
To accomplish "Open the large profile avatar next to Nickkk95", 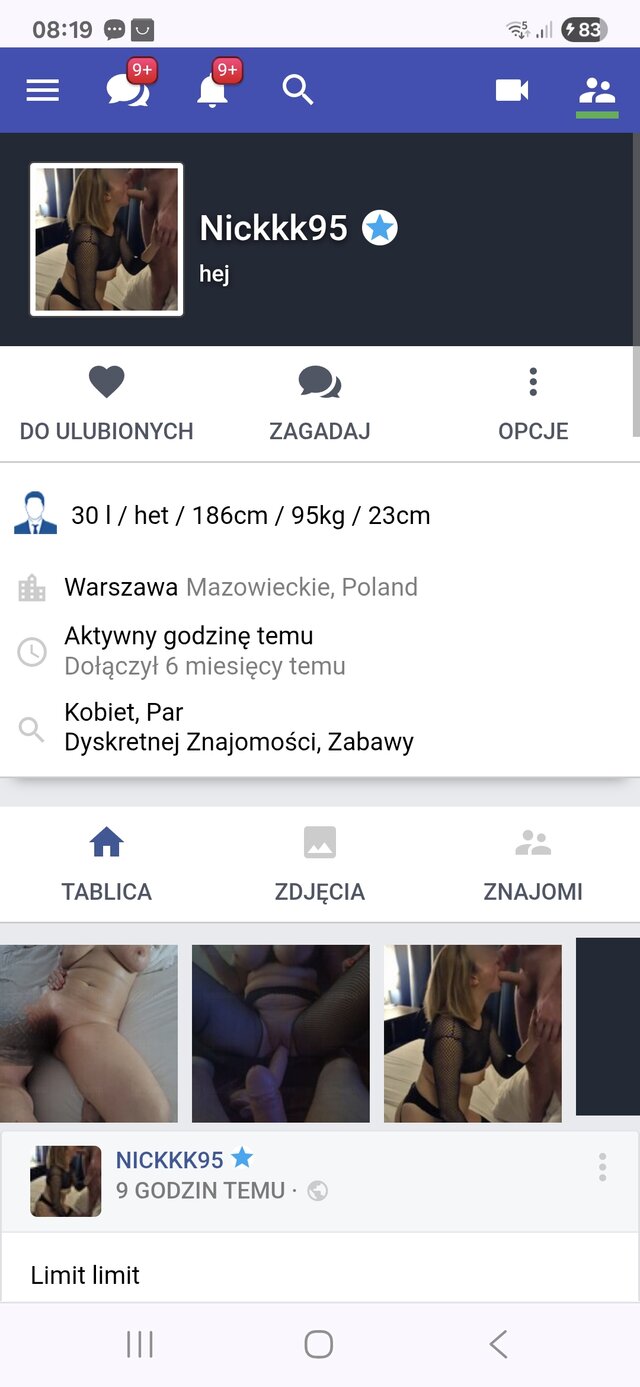I will coord(107,240).
